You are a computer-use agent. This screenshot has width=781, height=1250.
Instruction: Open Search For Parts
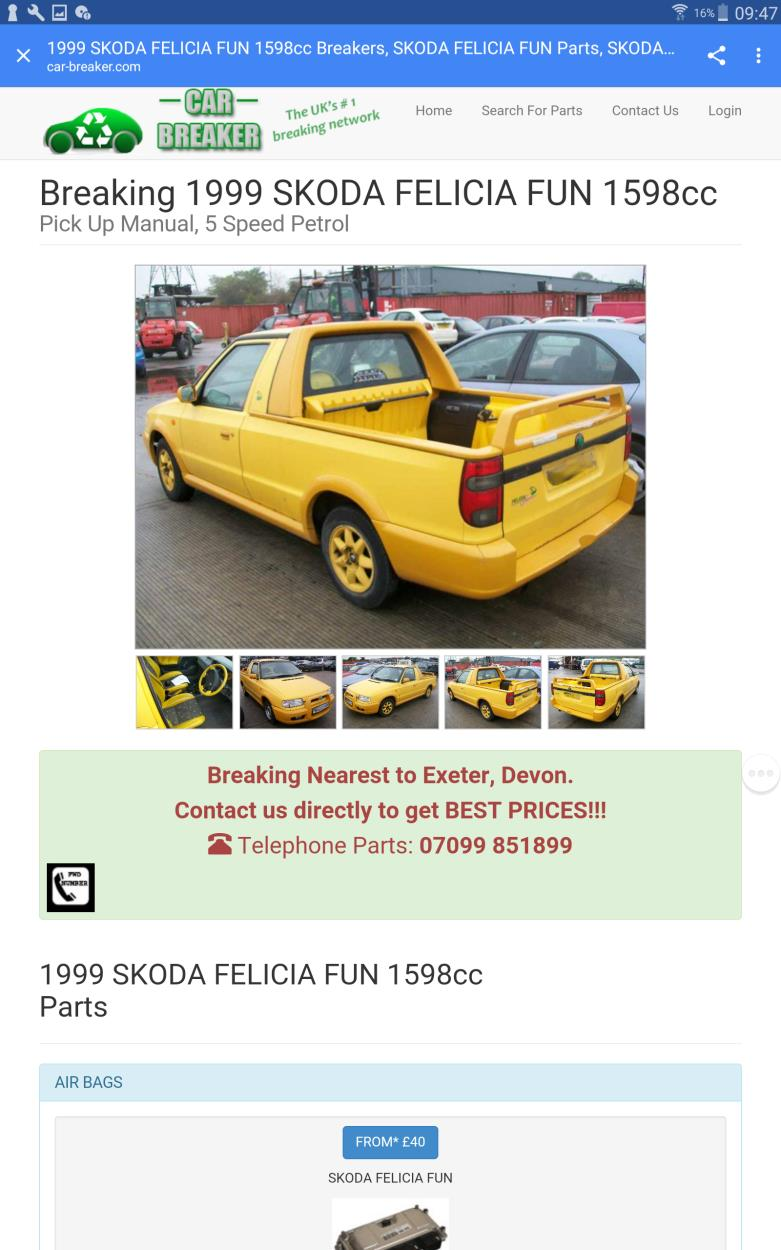pyautogui.click(x=531, y=111)
